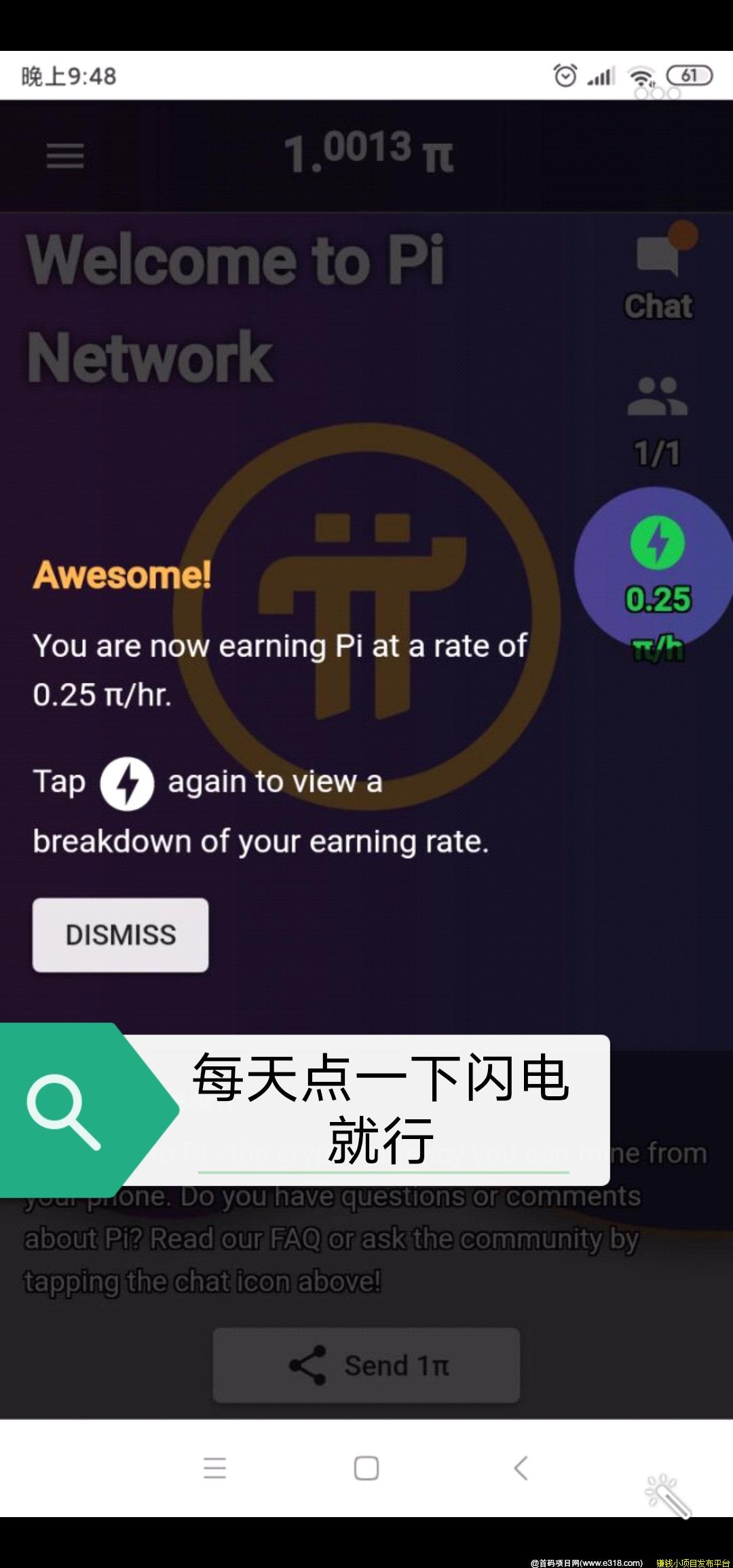Open the hamburger menu

click(65, 155)
